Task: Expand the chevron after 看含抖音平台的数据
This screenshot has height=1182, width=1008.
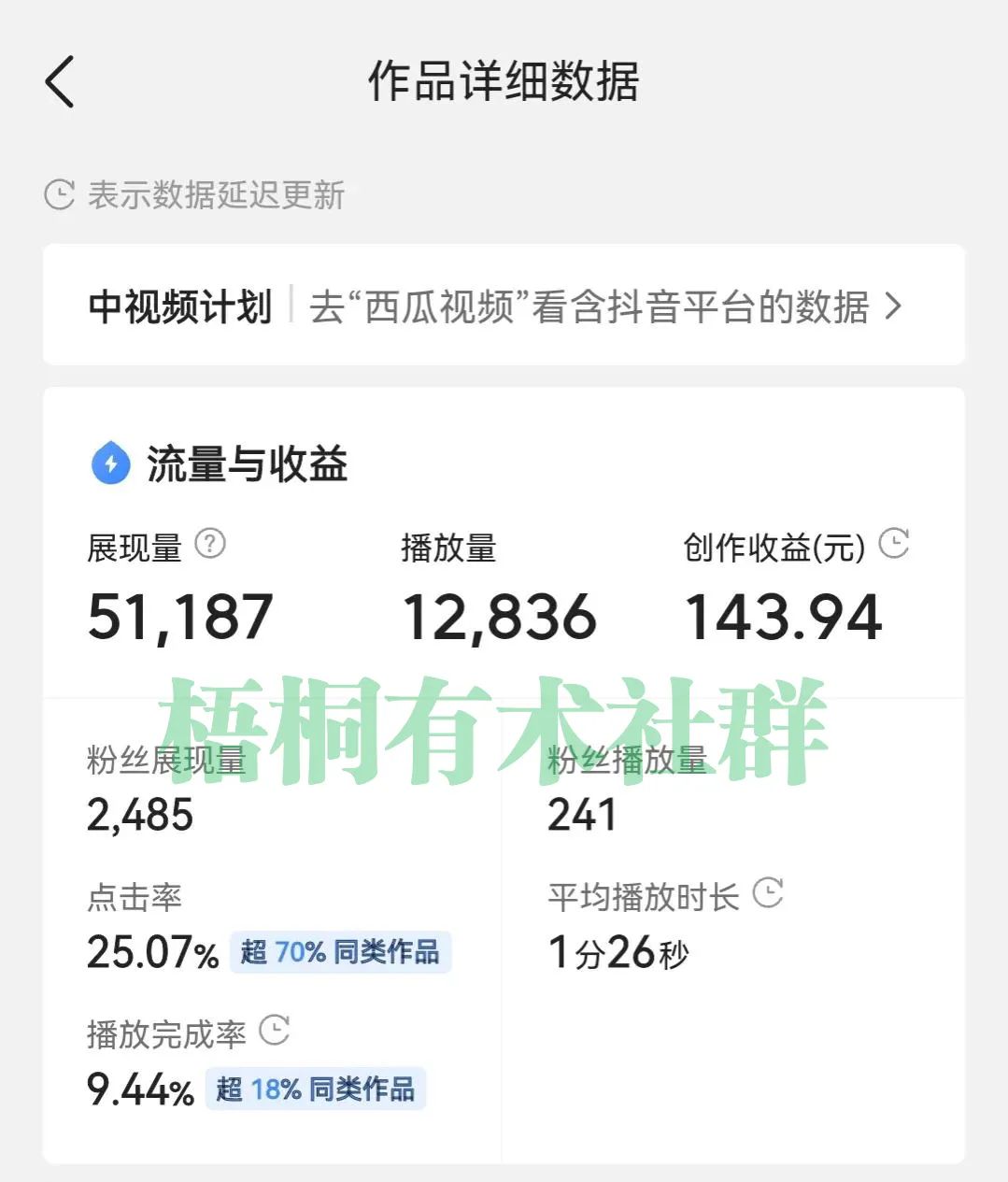Action: (x=894, y=306)
